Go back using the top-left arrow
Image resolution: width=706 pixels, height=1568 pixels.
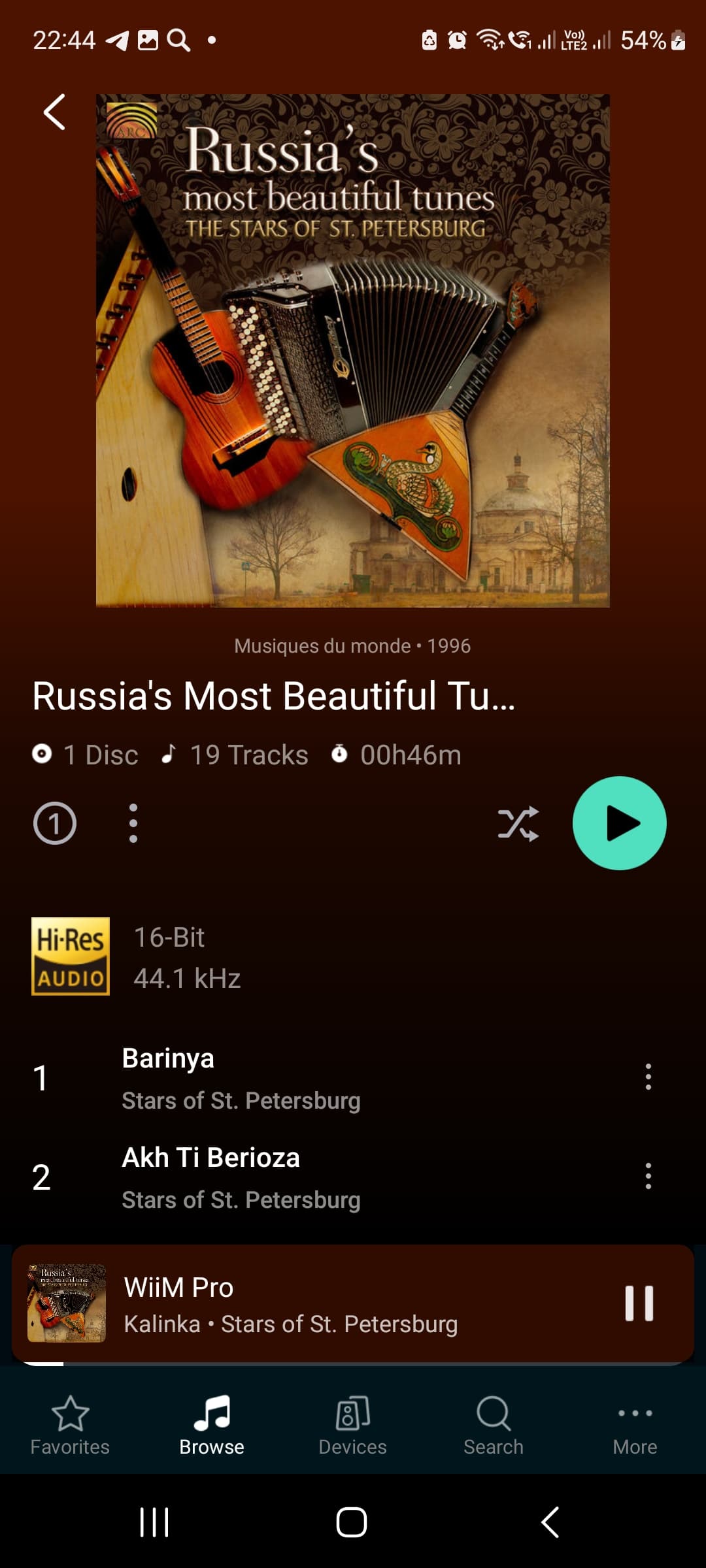click(x=54, y=112)
